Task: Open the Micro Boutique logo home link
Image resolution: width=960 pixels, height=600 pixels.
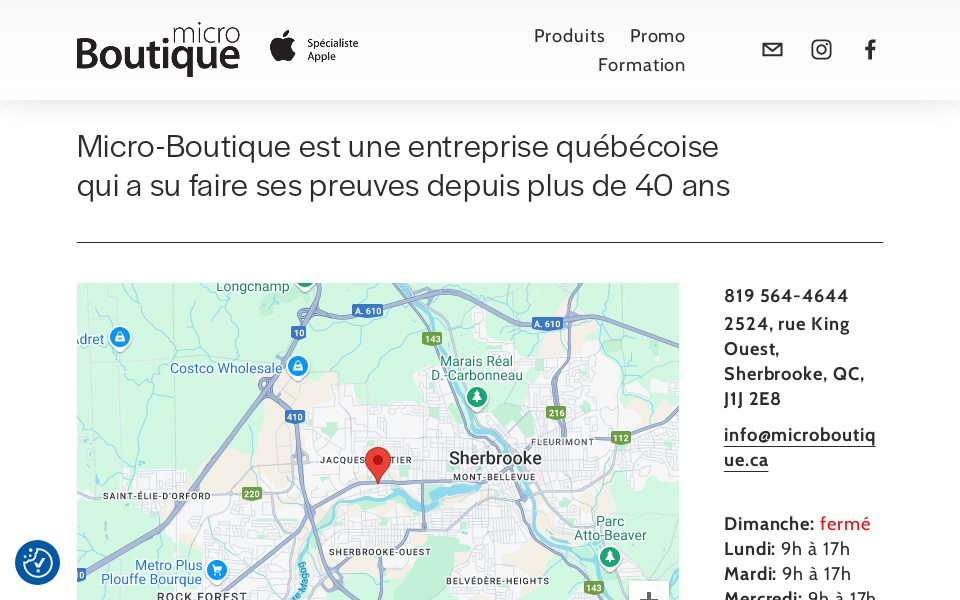Action: click(158, 50)
